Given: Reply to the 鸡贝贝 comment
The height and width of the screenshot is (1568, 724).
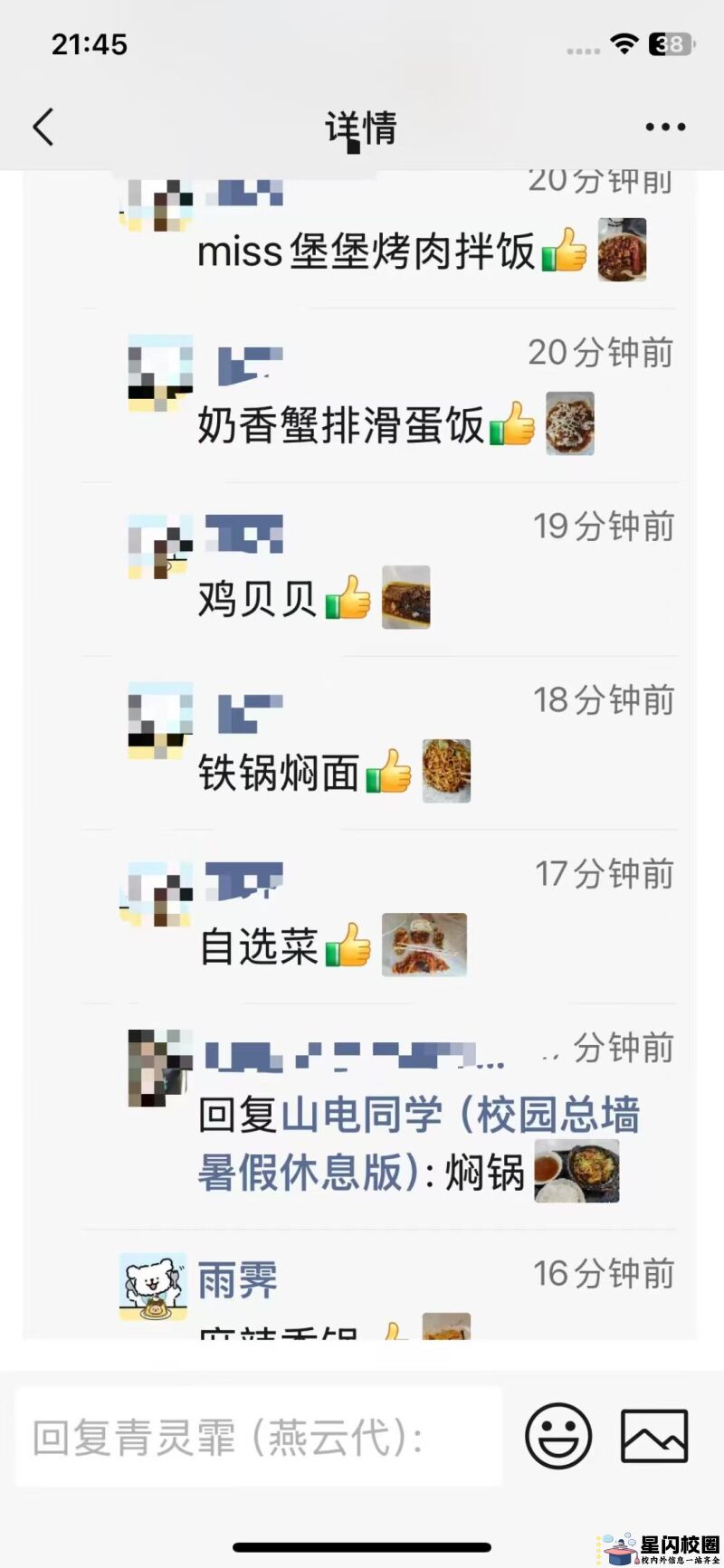Looking at the screenshot, I should (x=257, y=599).
